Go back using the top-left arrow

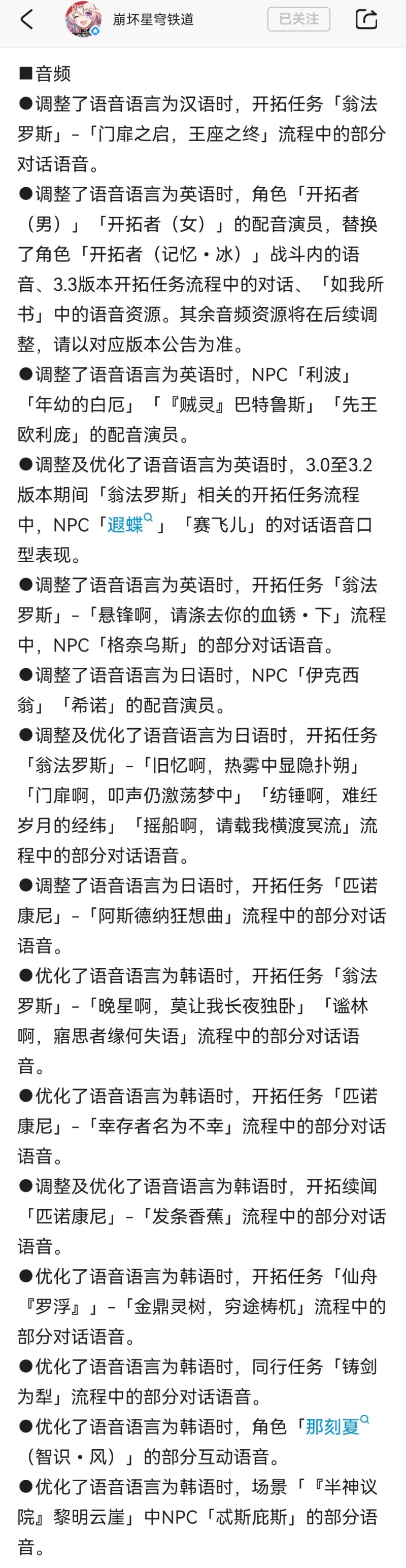tap(26, 19)
